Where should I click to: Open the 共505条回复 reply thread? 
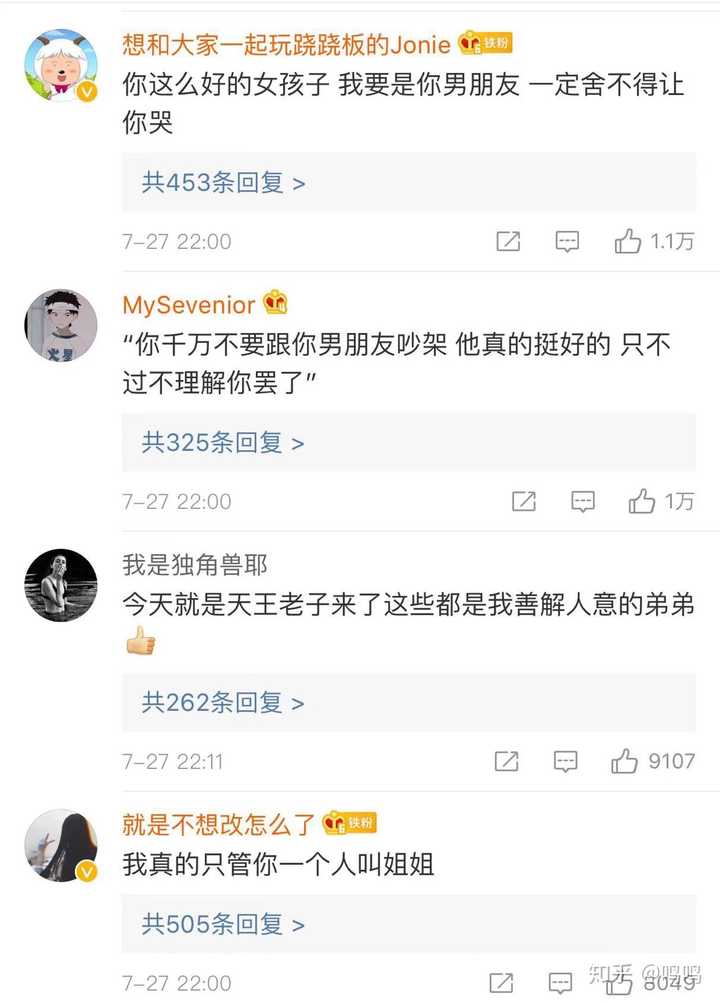[224, 924]
